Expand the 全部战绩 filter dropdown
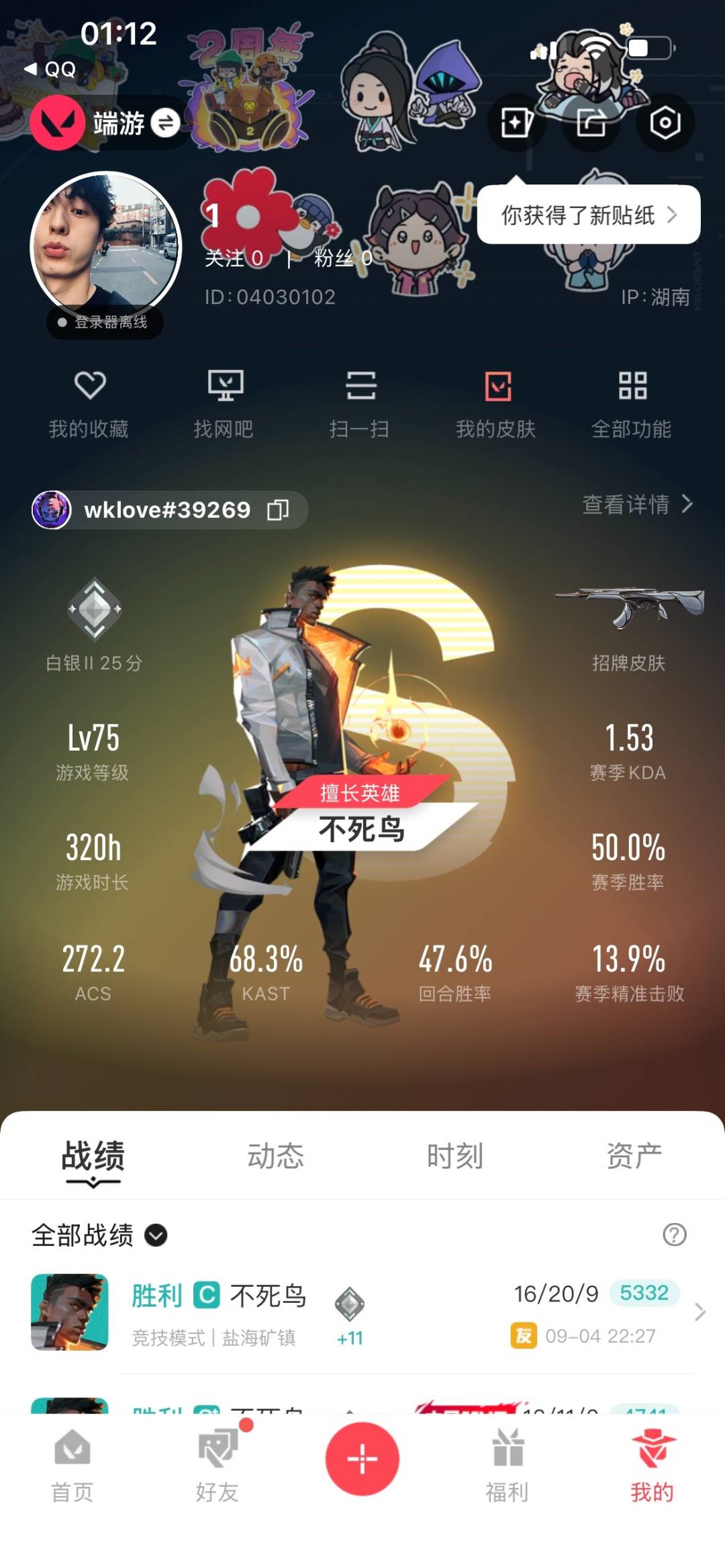This screenshot has width=725, height=1568. coord(156,1235)
